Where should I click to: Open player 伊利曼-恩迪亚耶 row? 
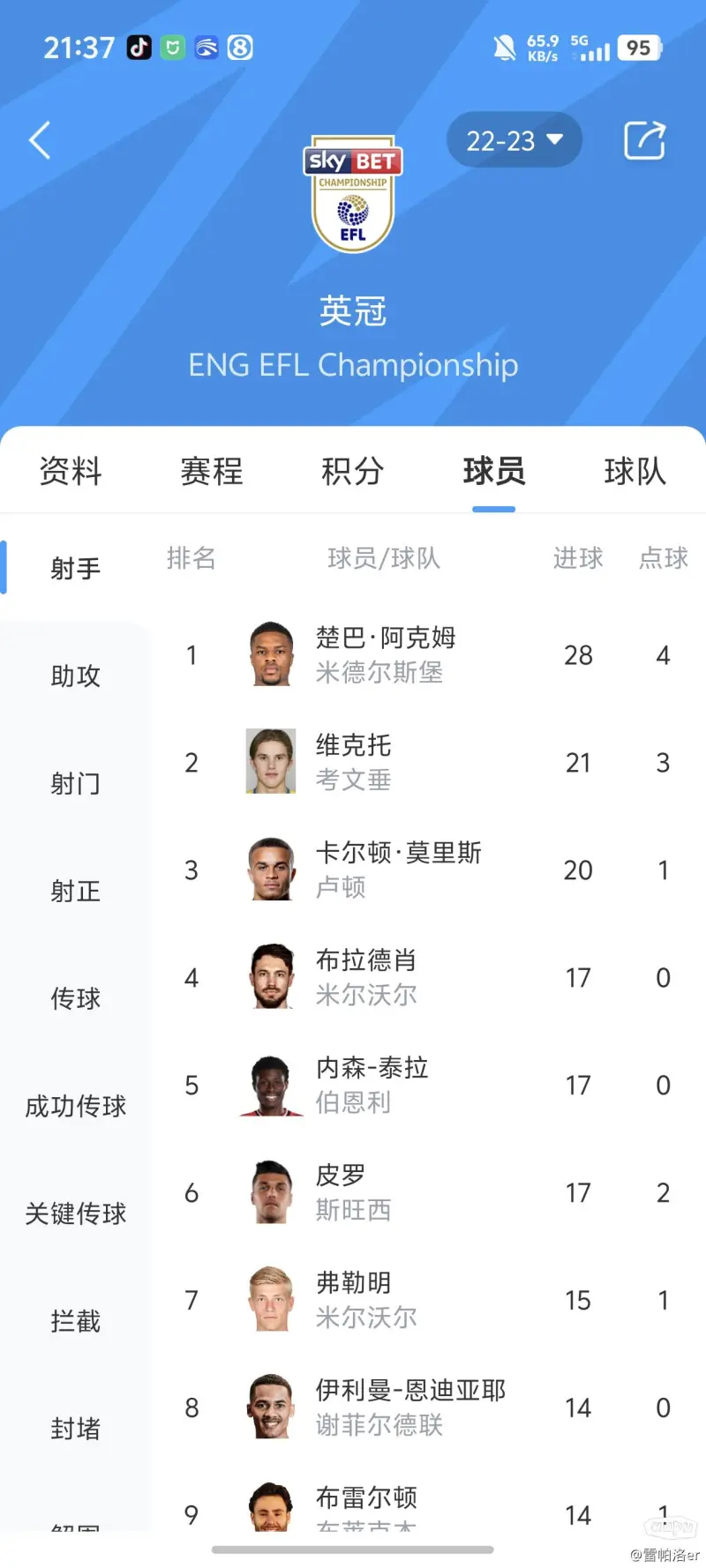pyautogui.click(x=429, y=1407)
